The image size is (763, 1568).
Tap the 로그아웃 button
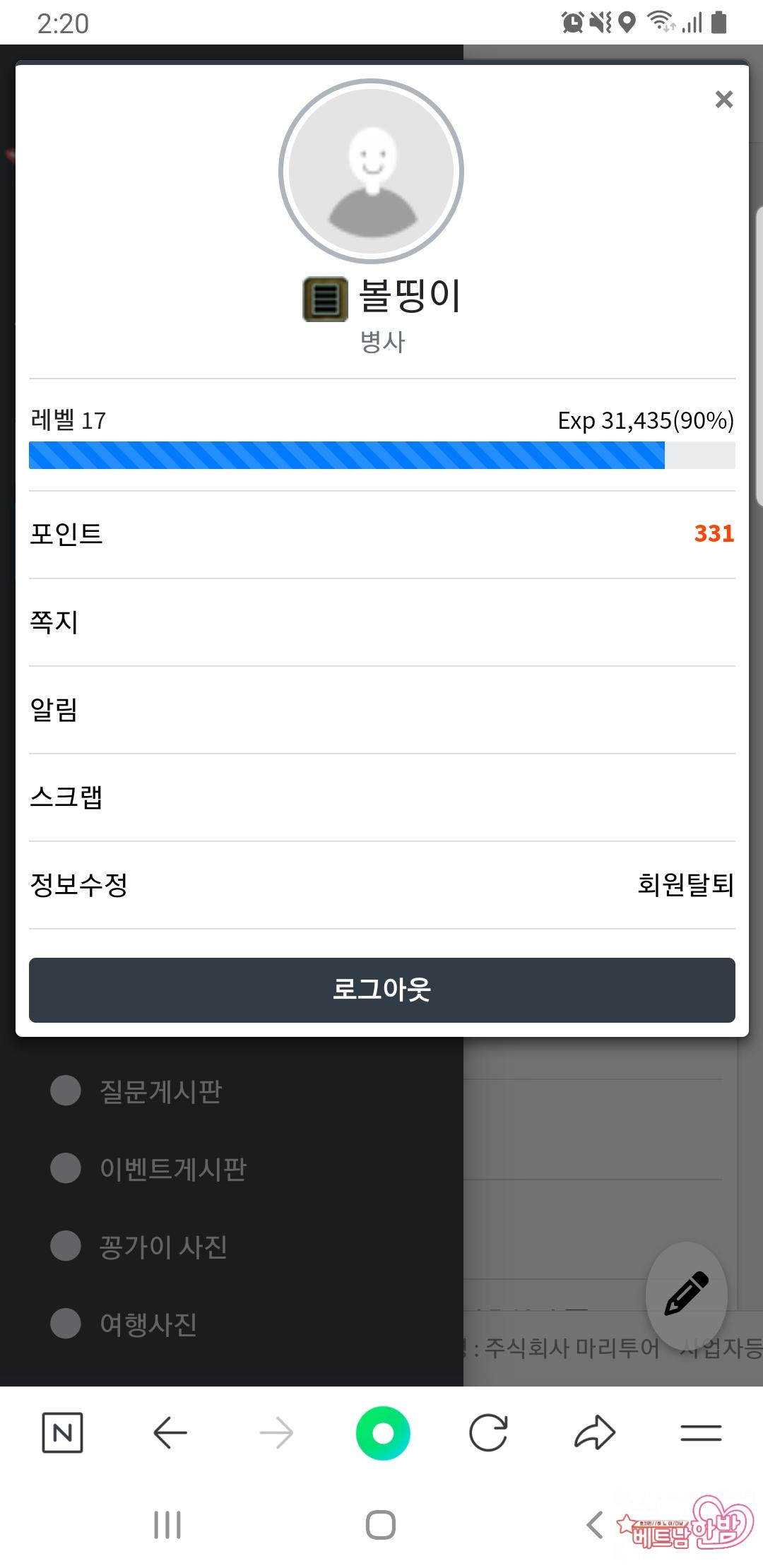coord(381,990)
